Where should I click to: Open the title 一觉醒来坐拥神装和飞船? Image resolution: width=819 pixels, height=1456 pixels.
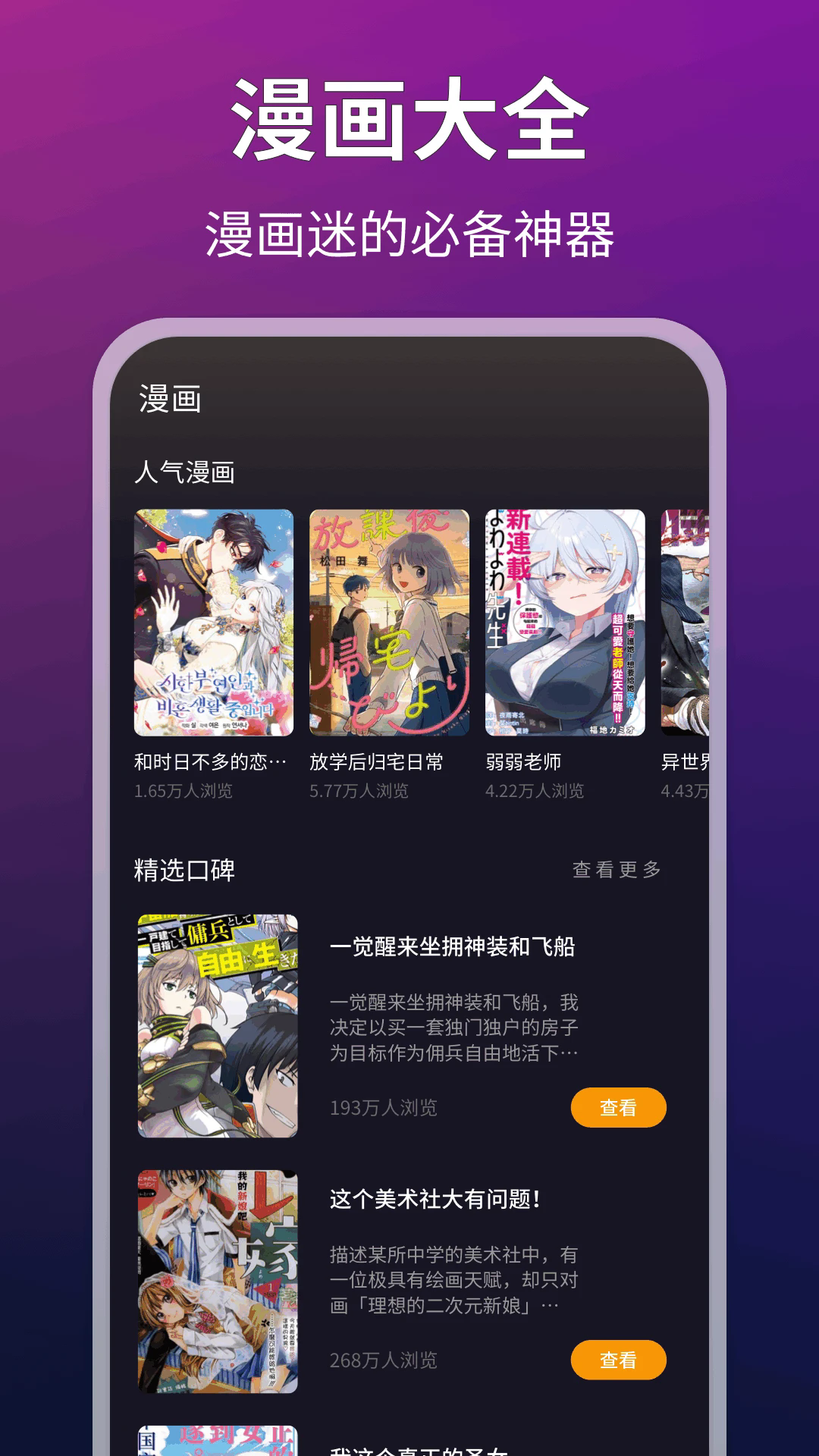(x=451, y=946)
